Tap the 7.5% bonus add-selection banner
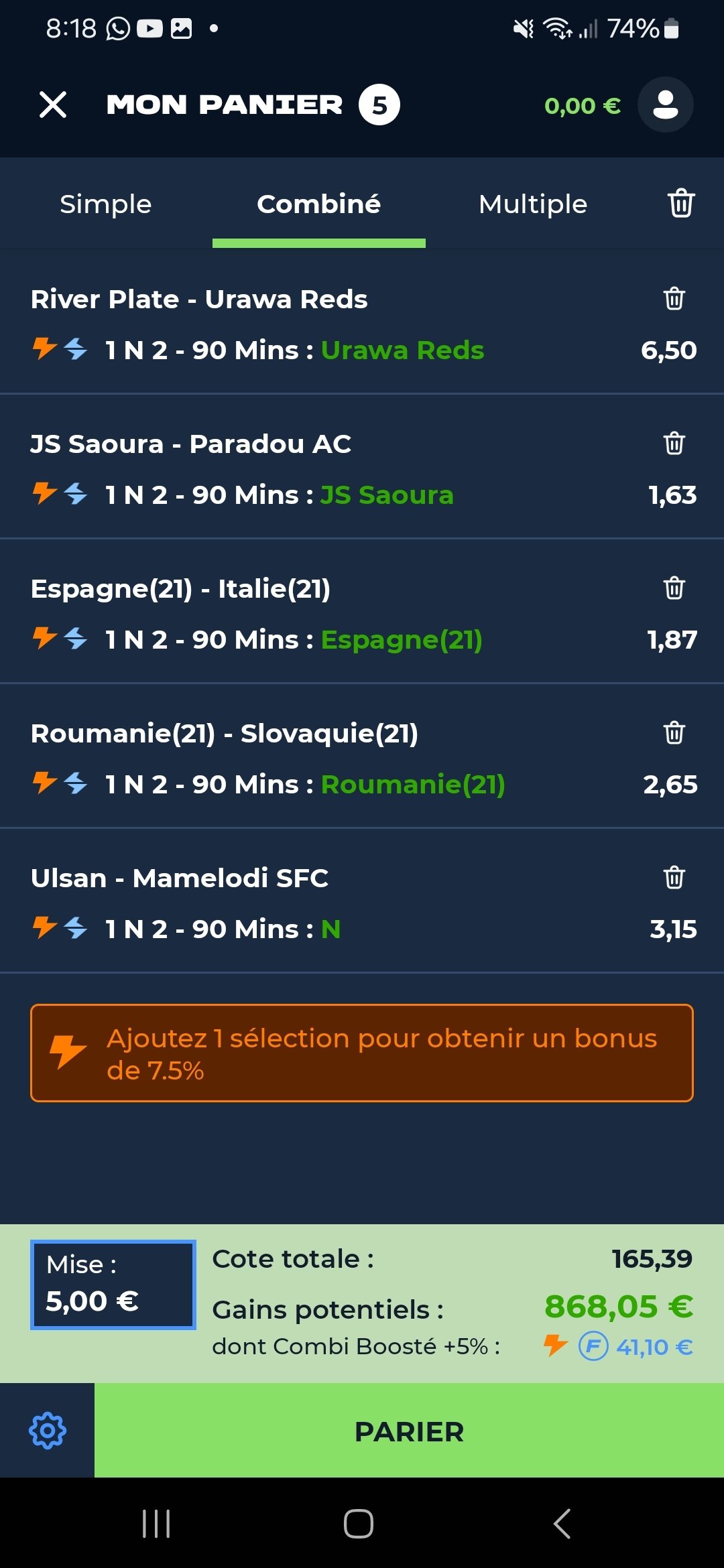724x1568 pixels. [362, 1053]
